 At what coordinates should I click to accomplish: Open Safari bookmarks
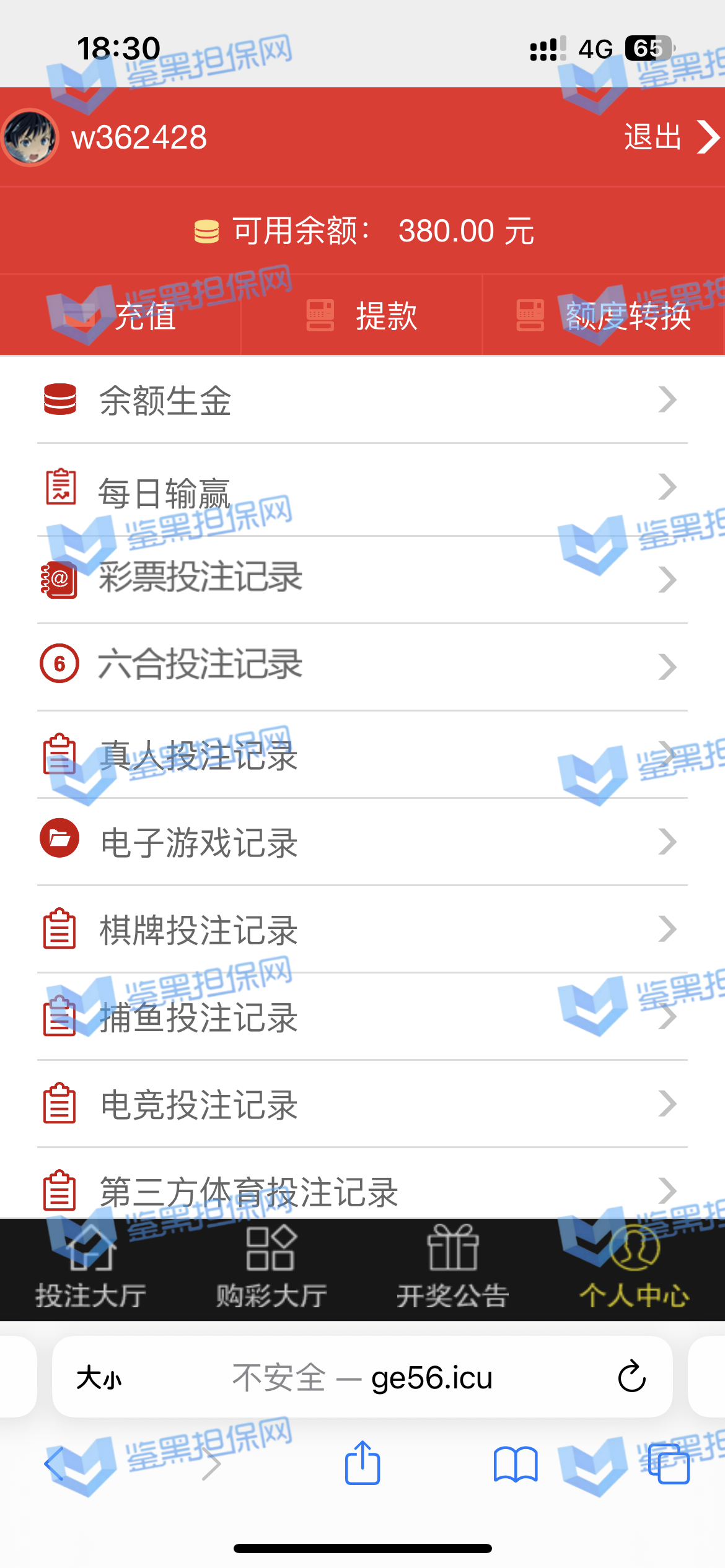[x=515, y=1464]
